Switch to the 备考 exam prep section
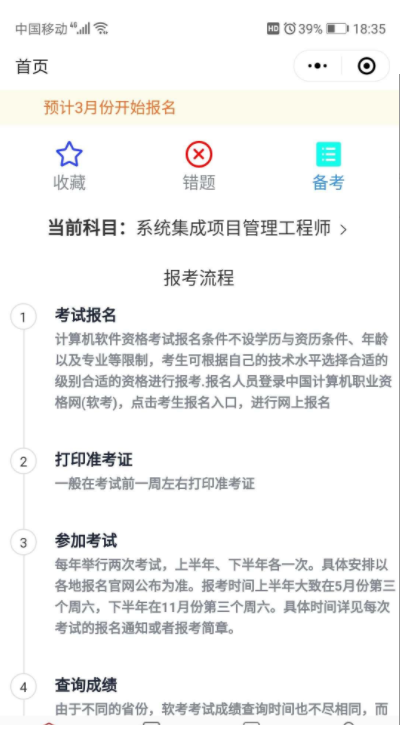Image resolution: width=400 pixels, height=738 pixels. coord(328,167)
